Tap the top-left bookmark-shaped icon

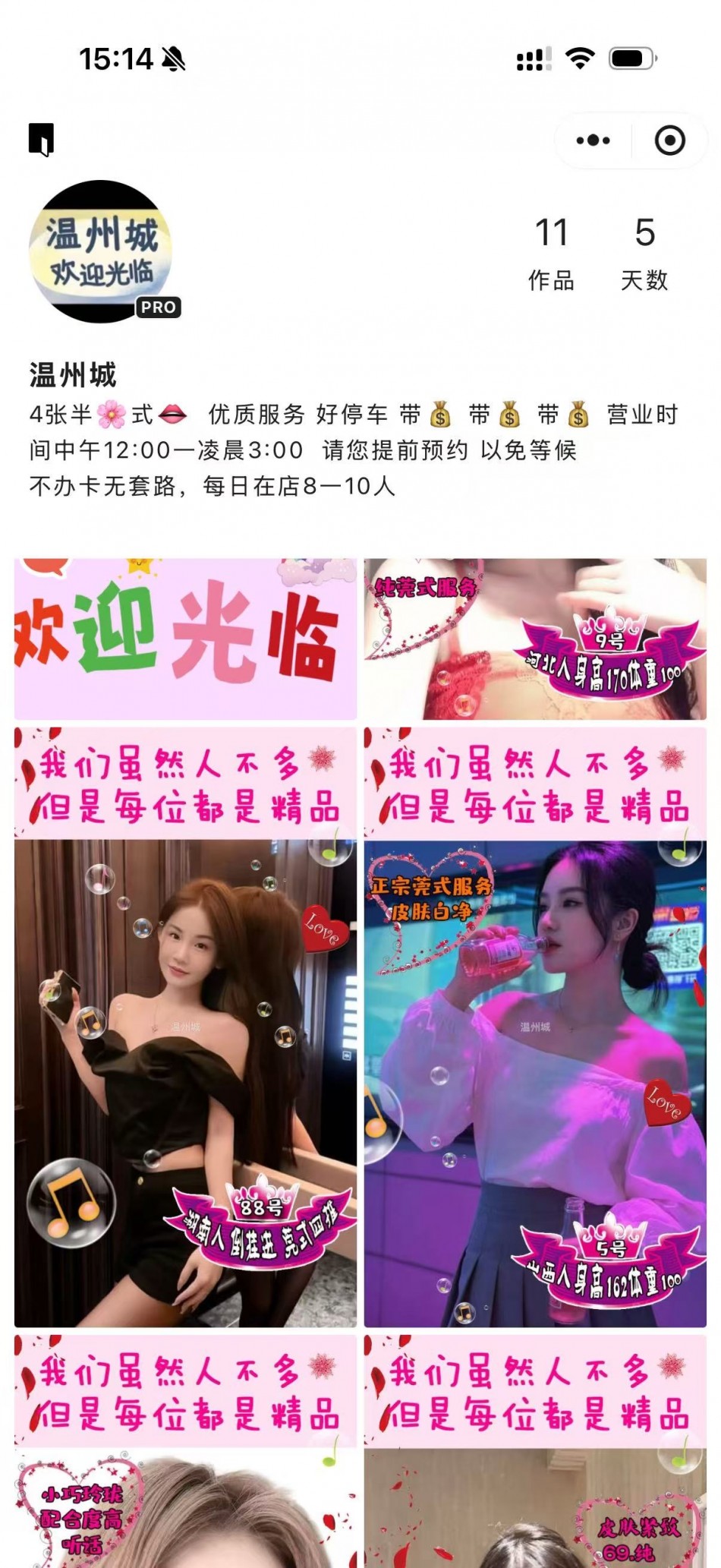(x=42, y=140)
